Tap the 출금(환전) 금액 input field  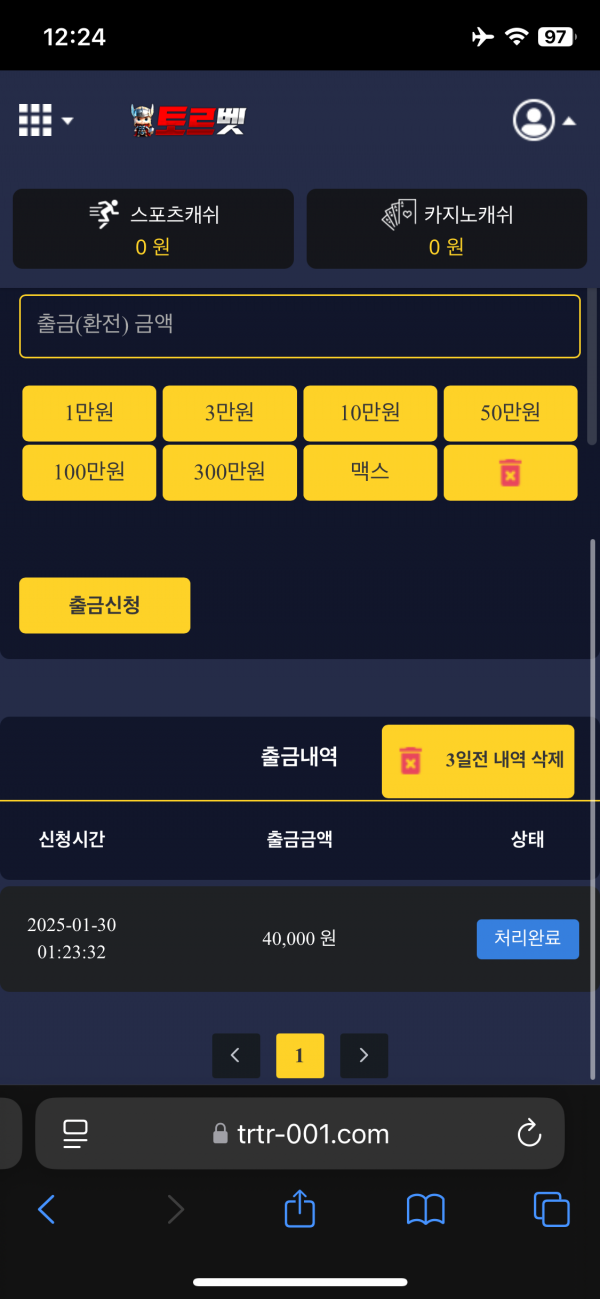(300, 326)
